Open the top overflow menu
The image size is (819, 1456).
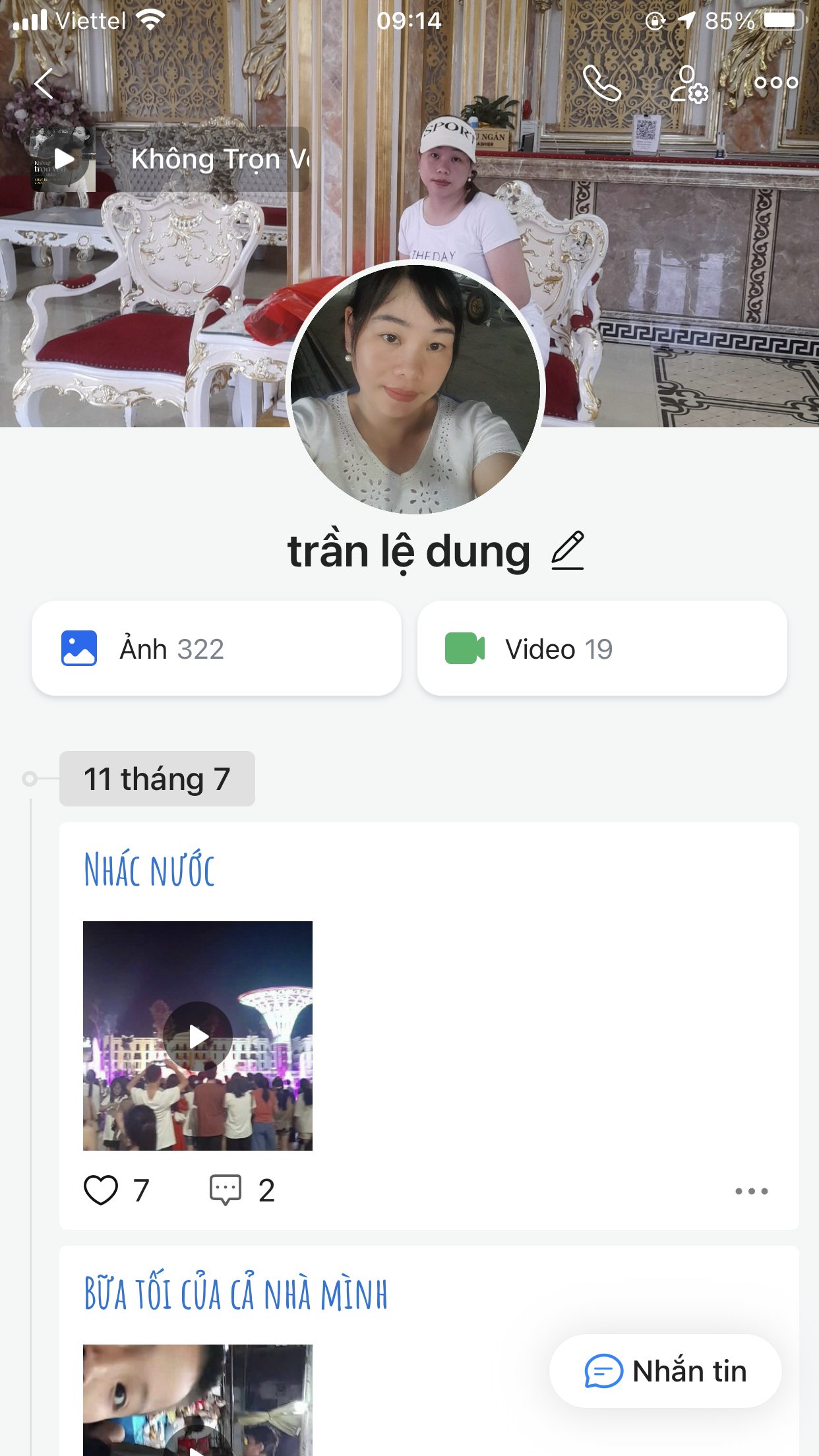[776, 83]
